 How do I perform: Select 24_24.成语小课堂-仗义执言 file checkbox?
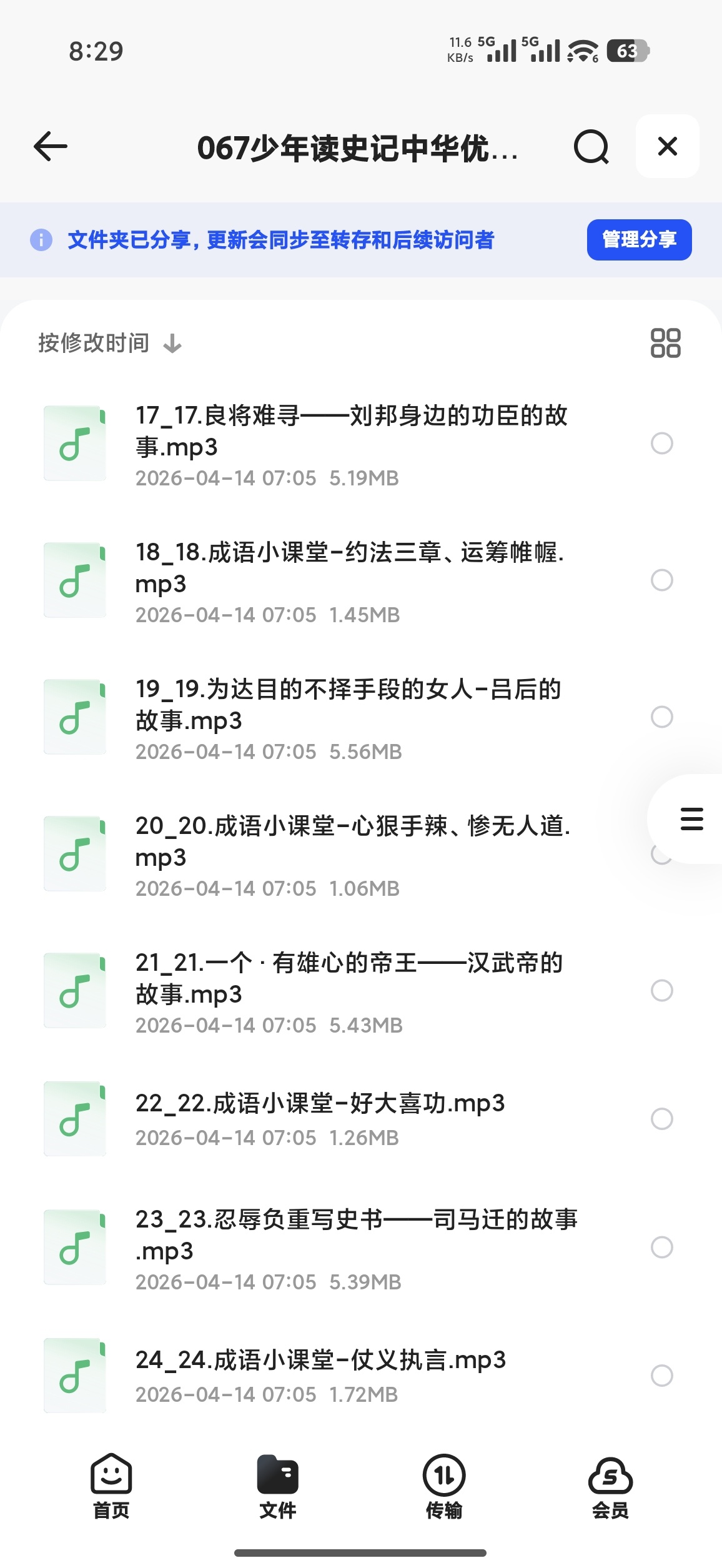tap(661, 1375)
